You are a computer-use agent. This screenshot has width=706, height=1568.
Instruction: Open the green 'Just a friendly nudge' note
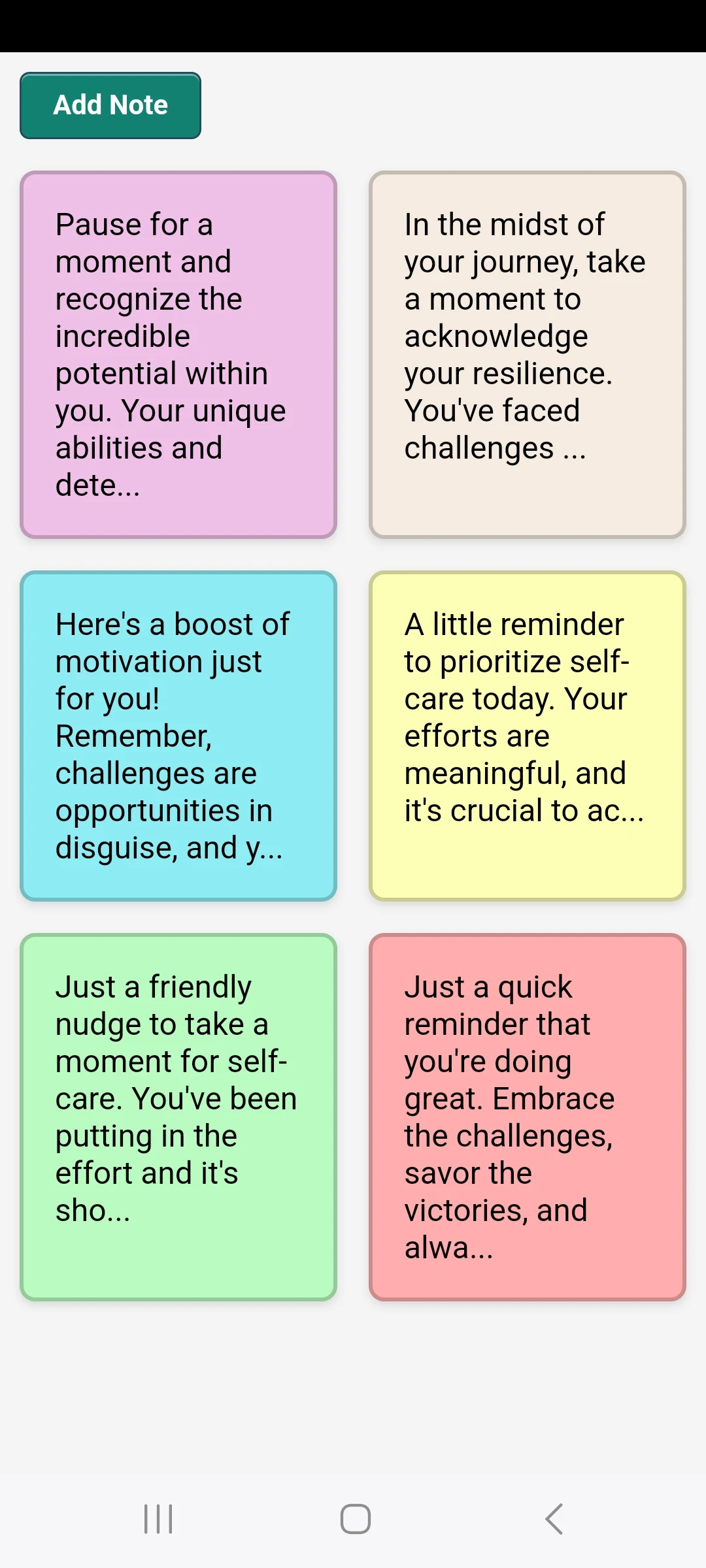(x=178, y=1117)
